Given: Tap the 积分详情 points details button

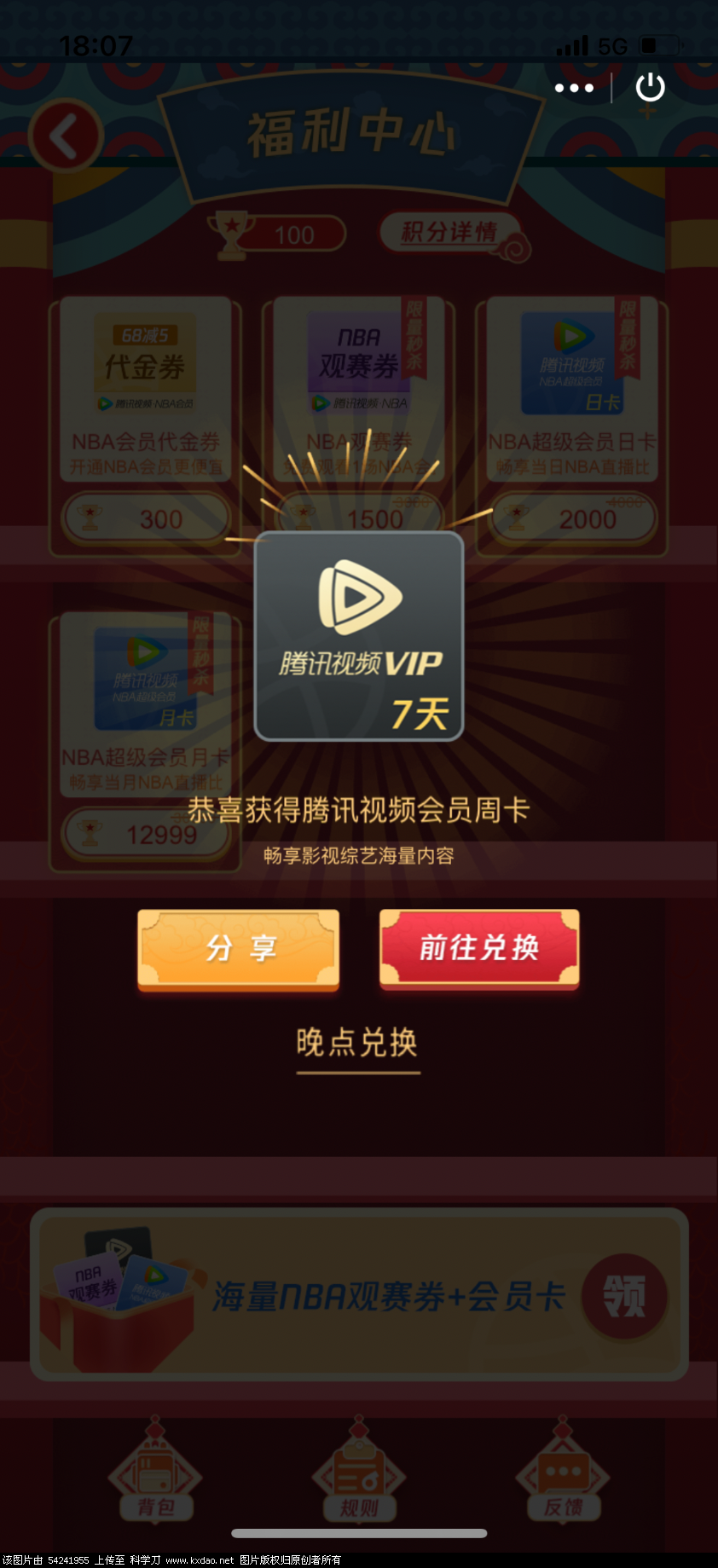Looking at the screenshot, I should click(x=453, y=230).
